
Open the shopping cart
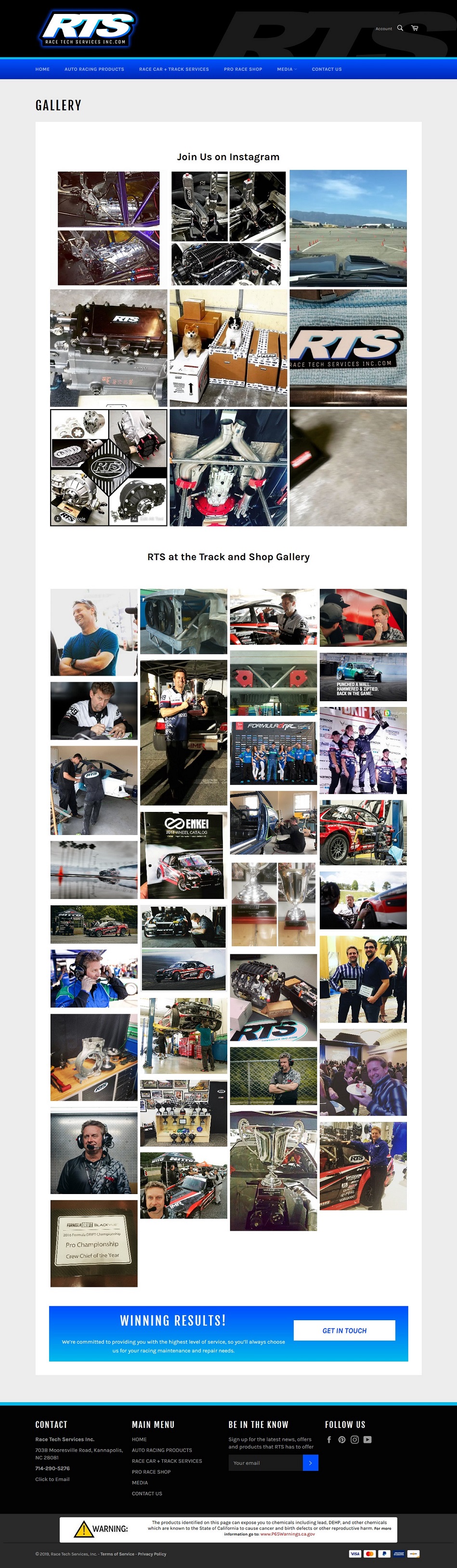pos(414,28)
